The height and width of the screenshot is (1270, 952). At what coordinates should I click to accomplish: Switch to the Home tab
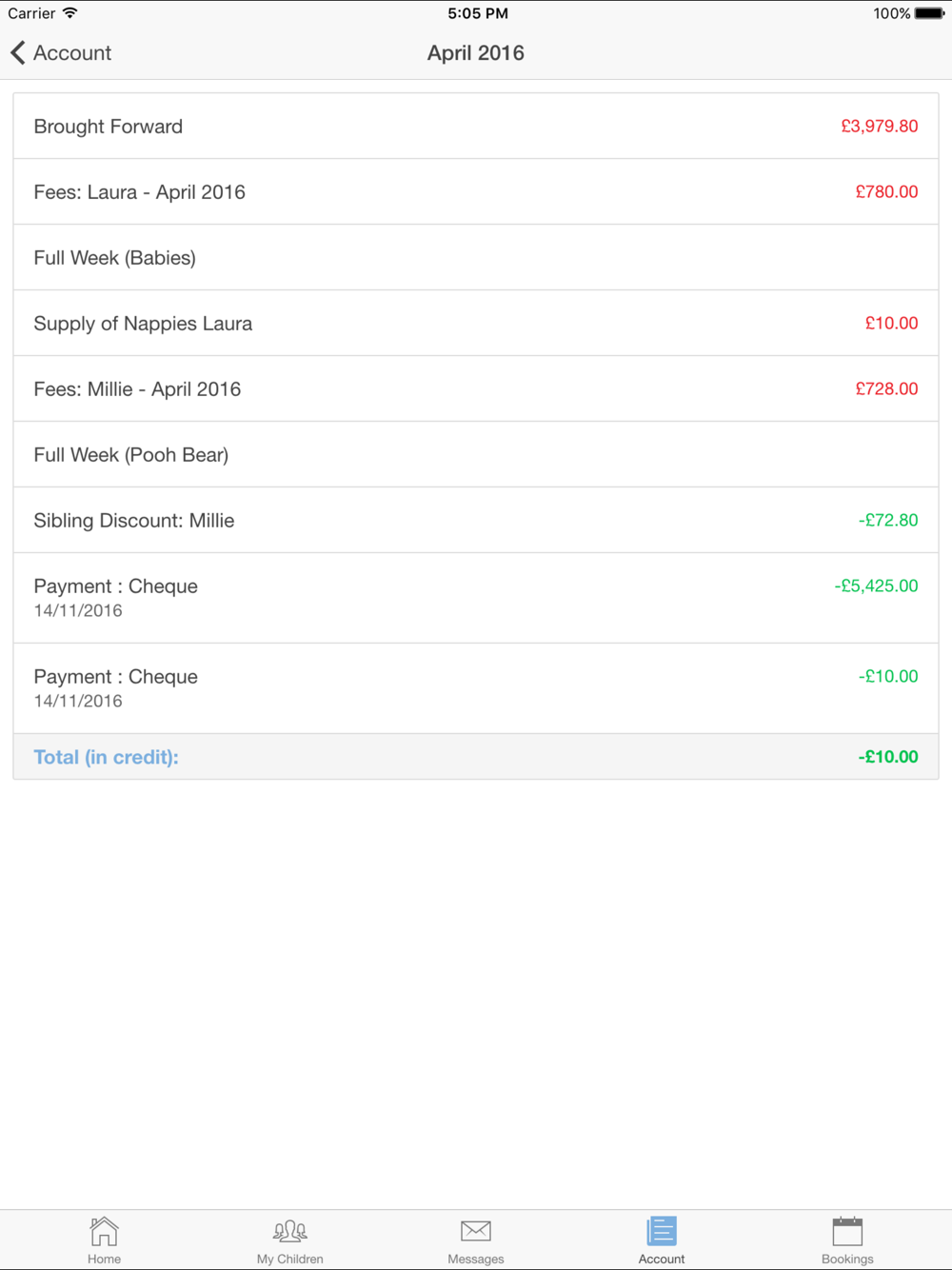[104, 1240]
